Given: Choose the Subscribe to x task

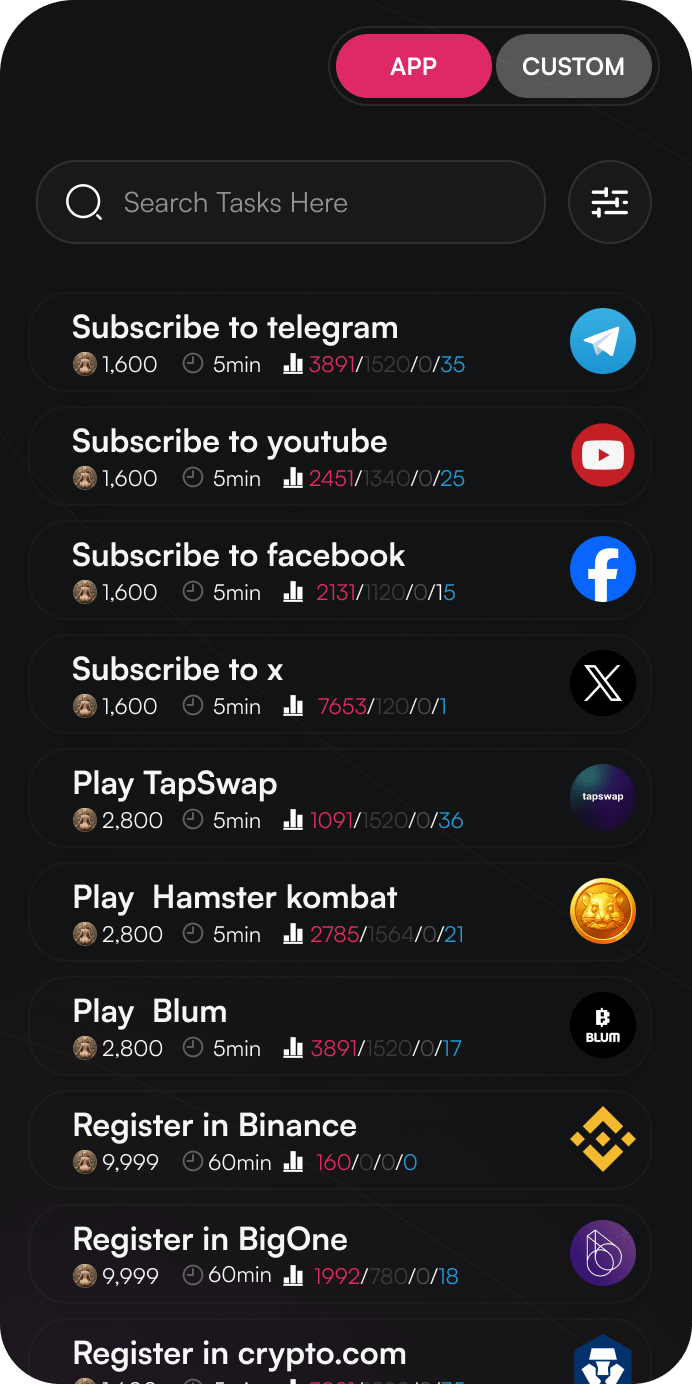Looking at the screenshot, I should 340,684.
